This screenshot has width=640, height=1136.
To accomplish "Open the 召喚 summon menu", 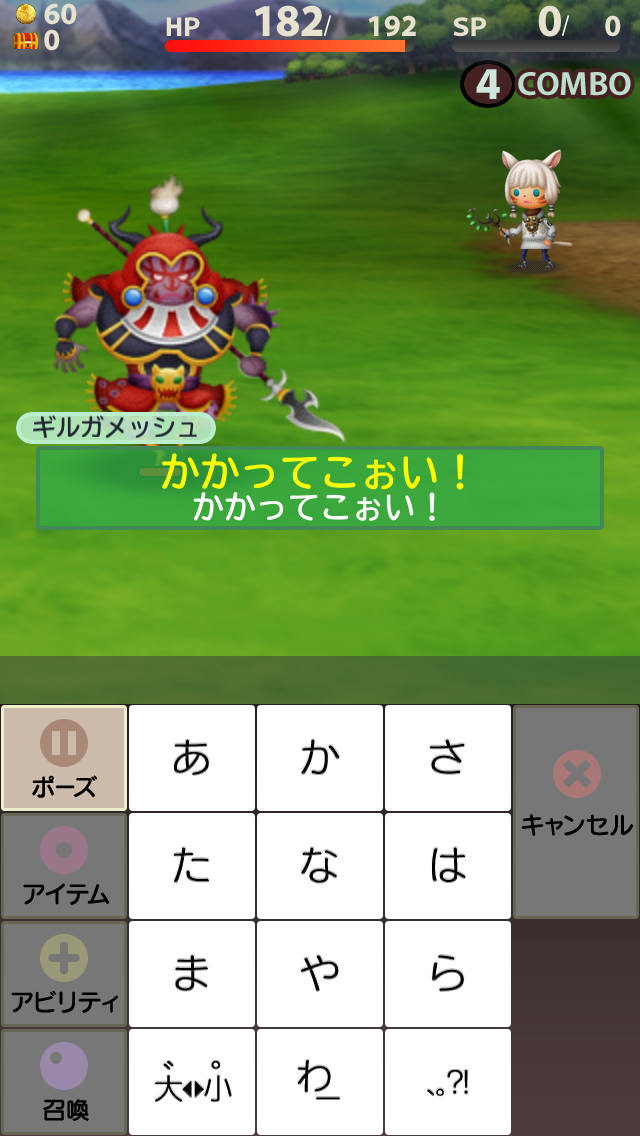I will [x=64, y=1081].
